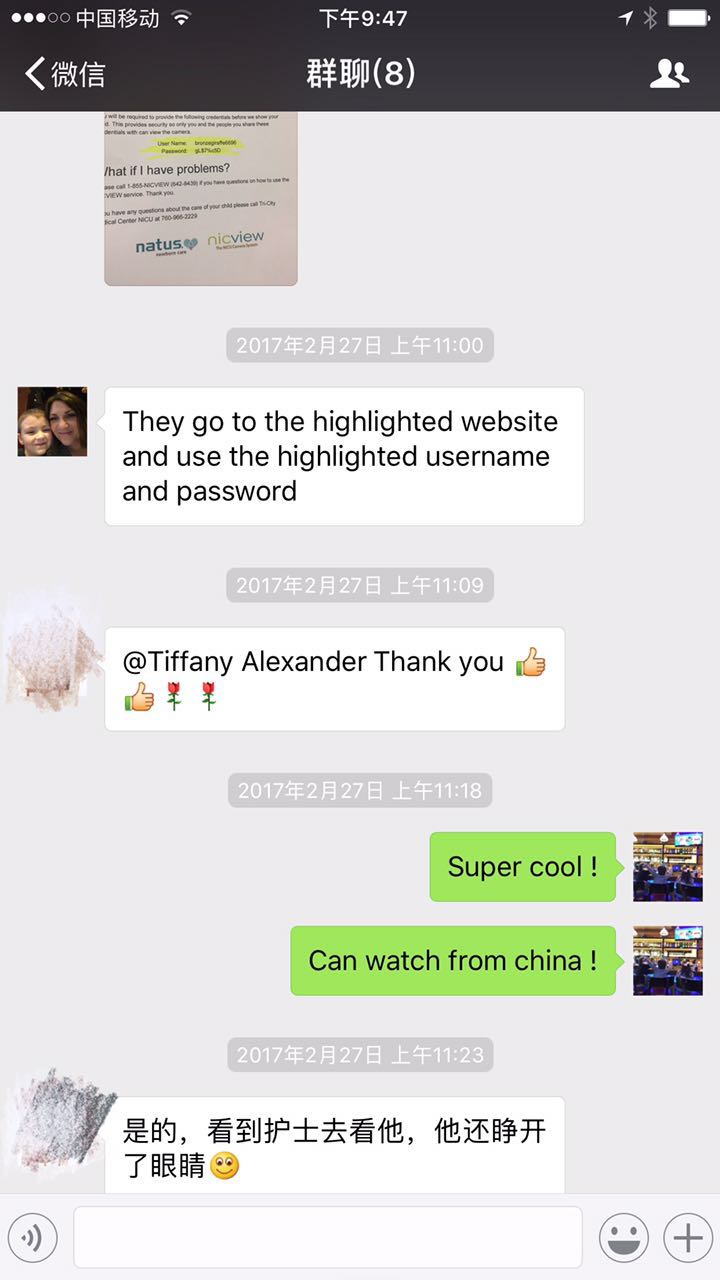Focus the message text input field
The height and width of the screenshot is (1280, 720).
(327, 1237)
